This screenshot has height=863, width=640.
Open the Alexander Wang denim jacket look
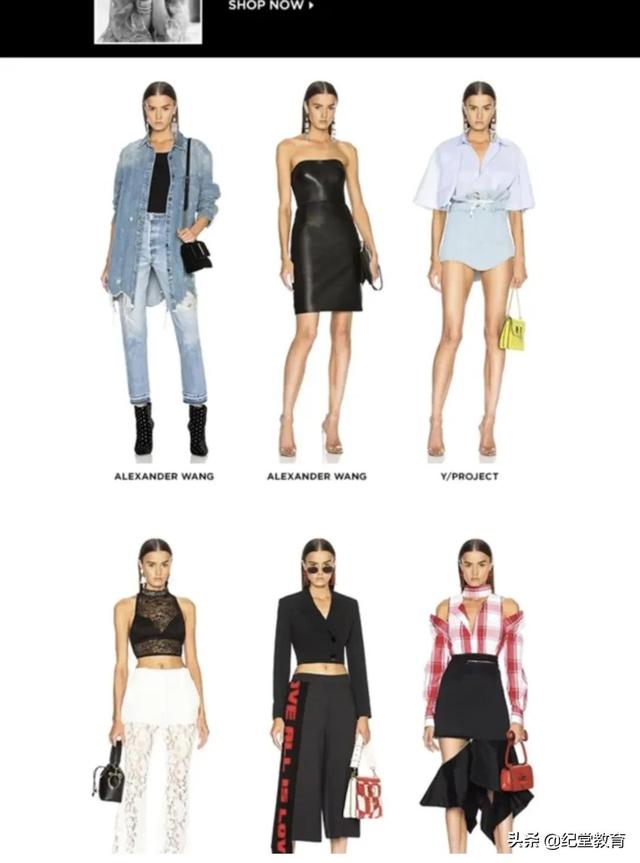click(163, 270)
